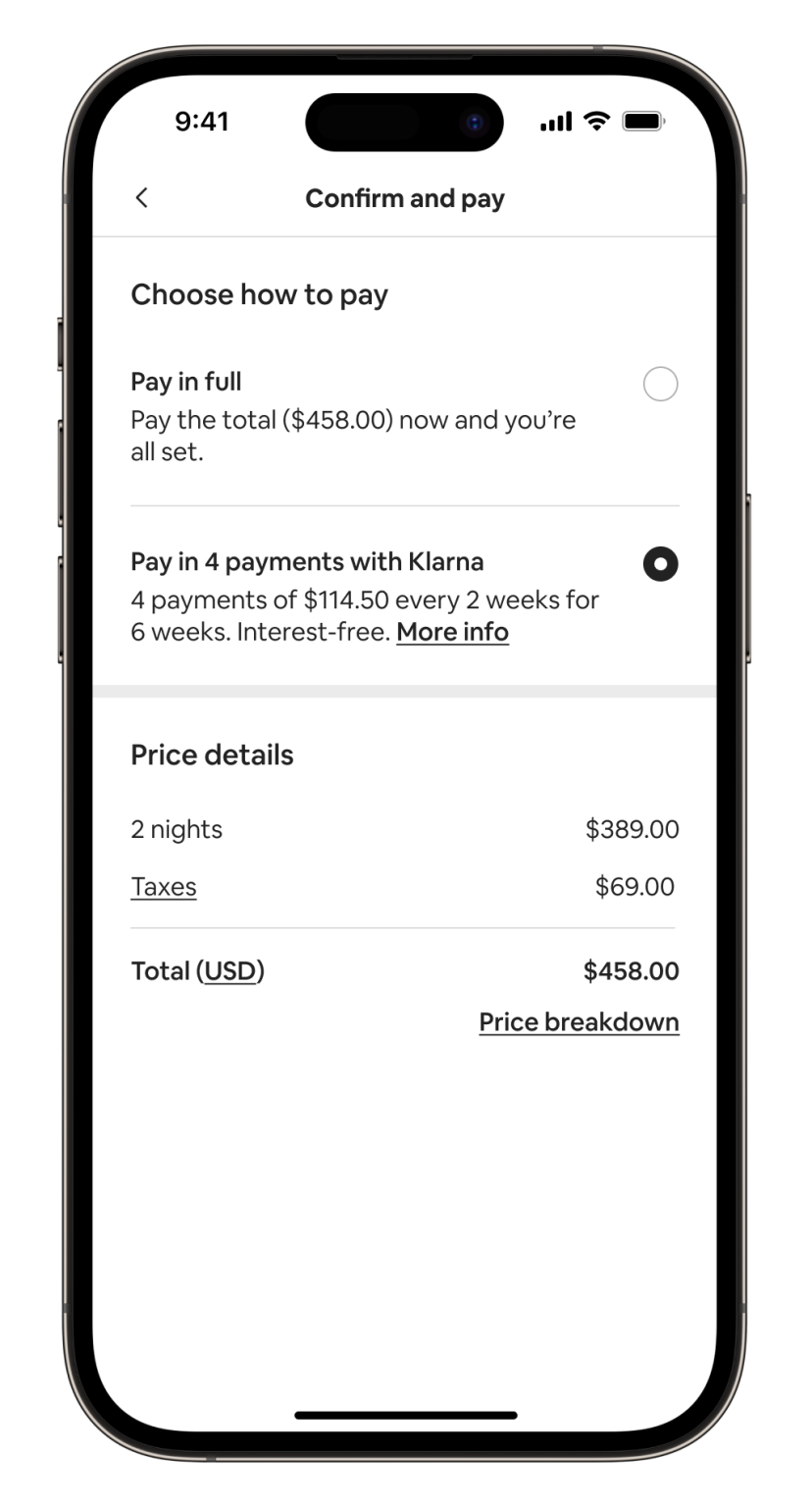The width and height of the screenshot is (812, 1507).
Task: Go back from Confirm and pay
Action: (x=142, y=198)
